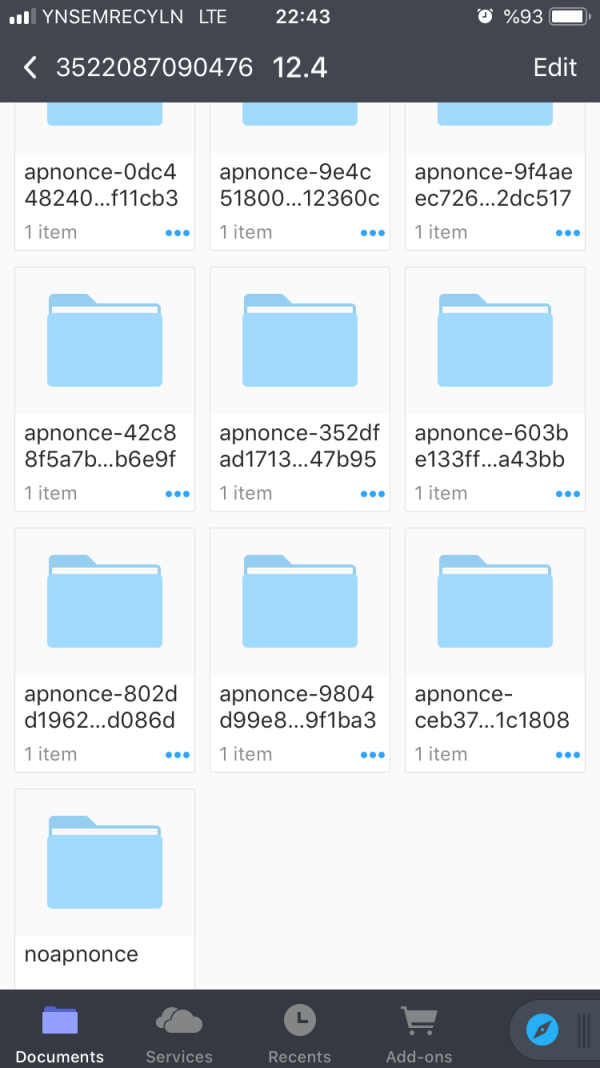Open more options for apnonce-9f4aeec726…2dc517

[567, 233]
